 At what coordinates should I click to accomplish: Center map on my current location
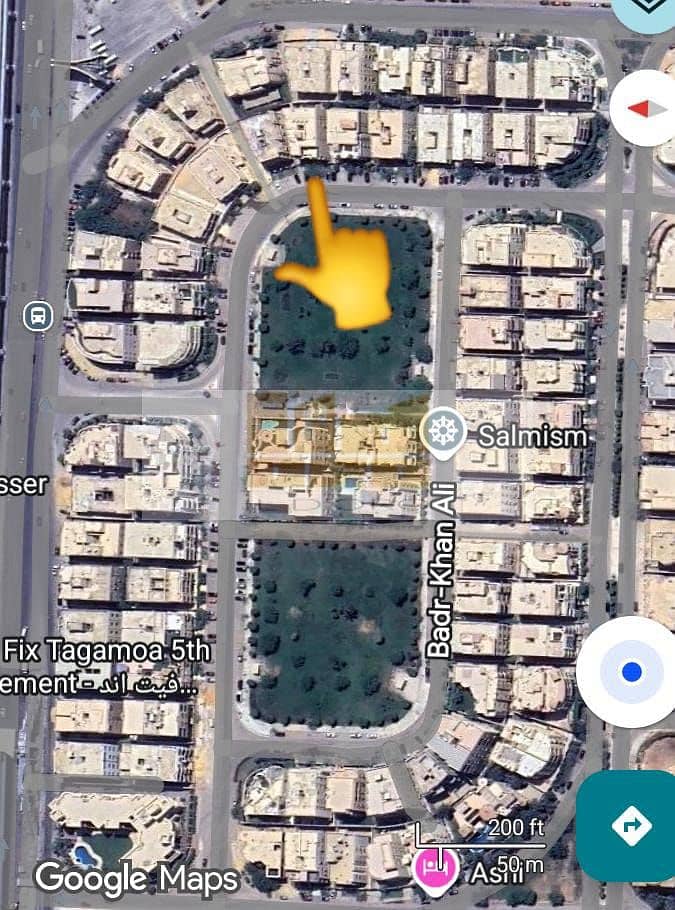(x=632, y=672)
